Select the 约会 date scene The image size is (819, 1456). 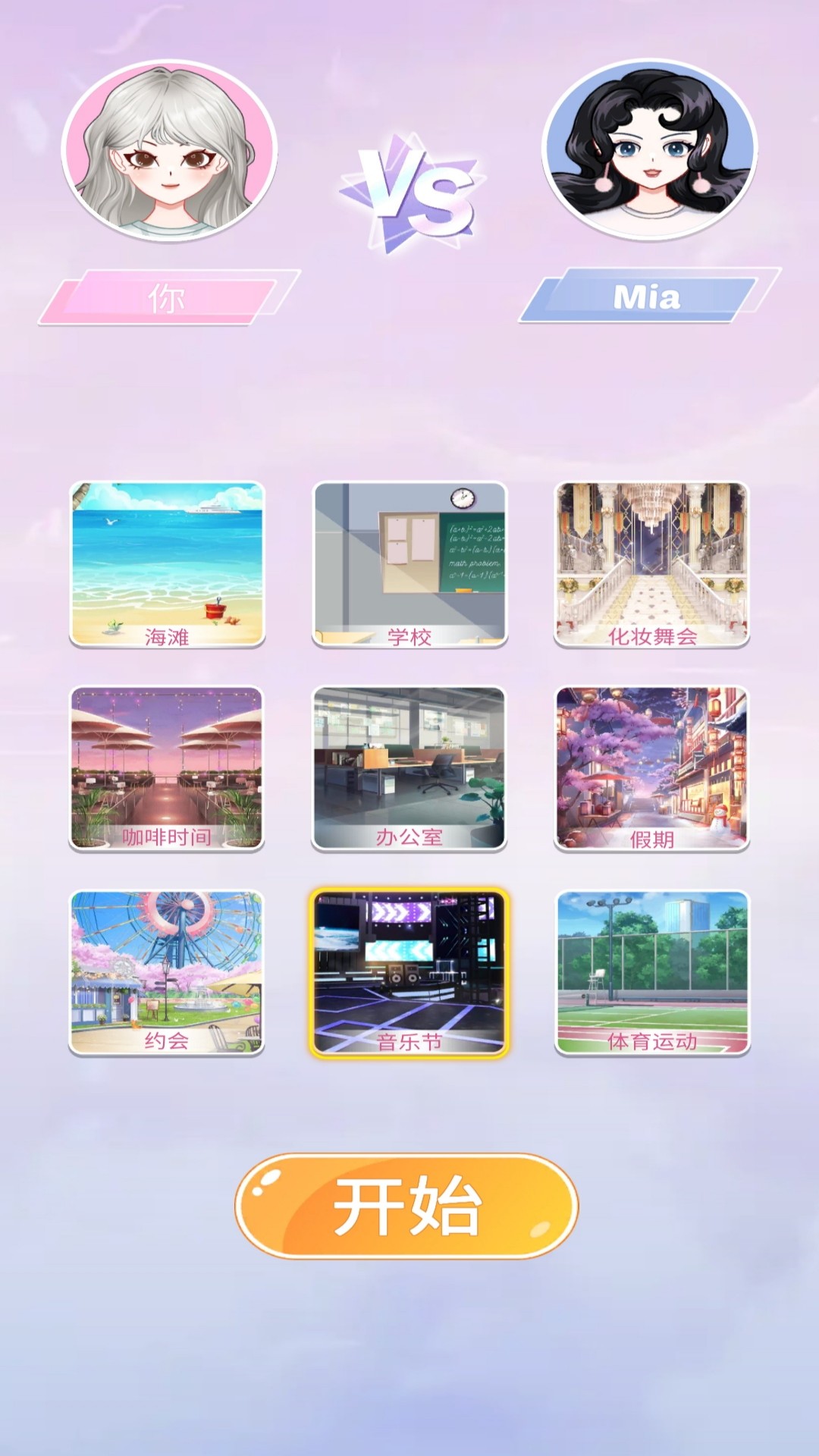tap(167, 972)
